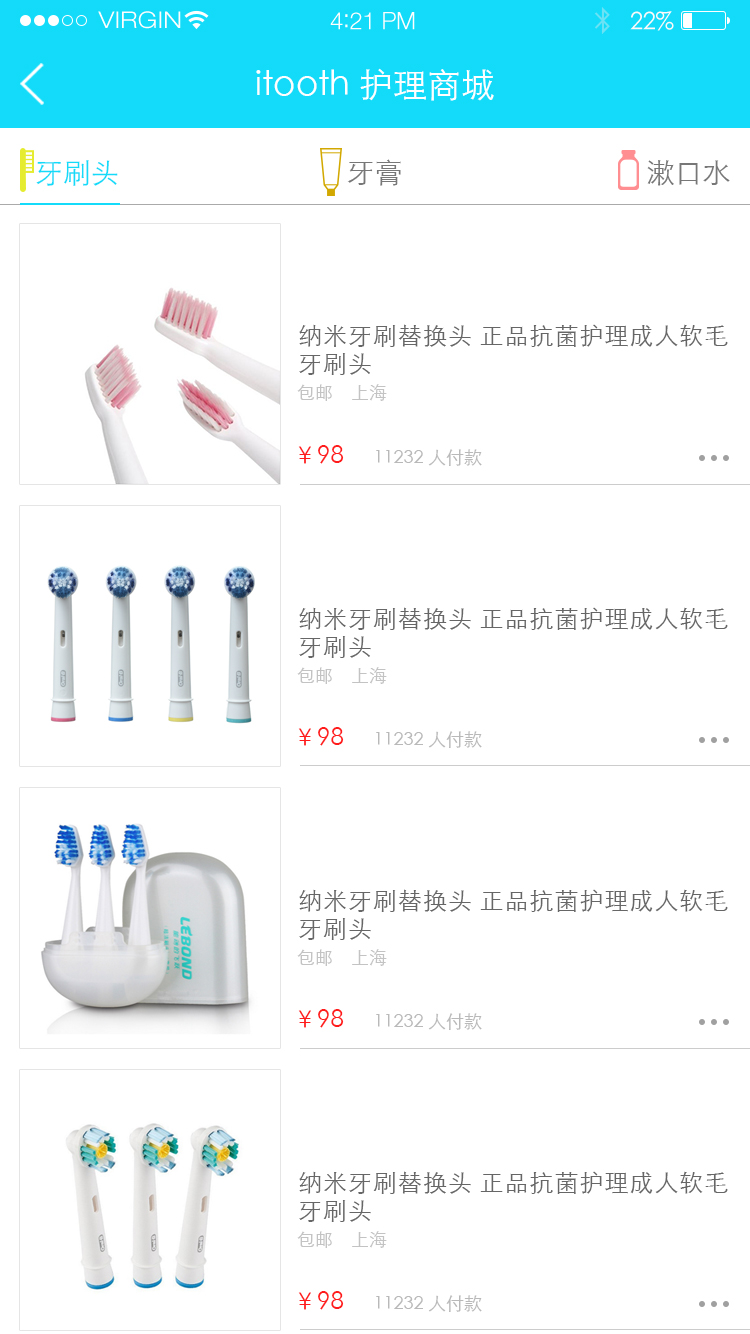Select the 牙刷头 tab
The width and height of the screenshot is (750, 1334).
tap(69, 173)
